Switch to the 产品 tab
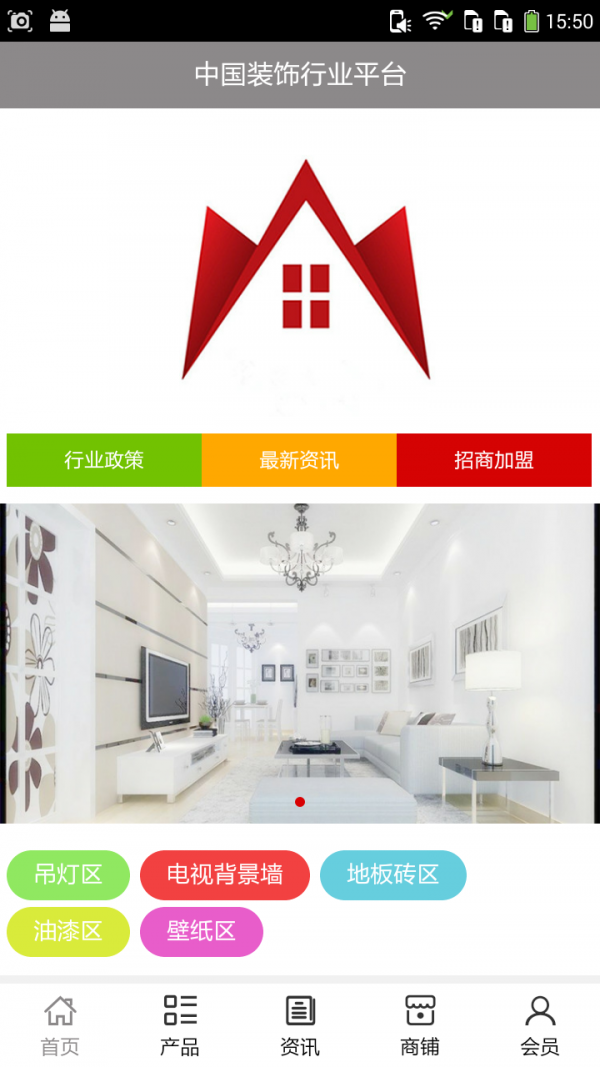 [x=180, y=1025]
